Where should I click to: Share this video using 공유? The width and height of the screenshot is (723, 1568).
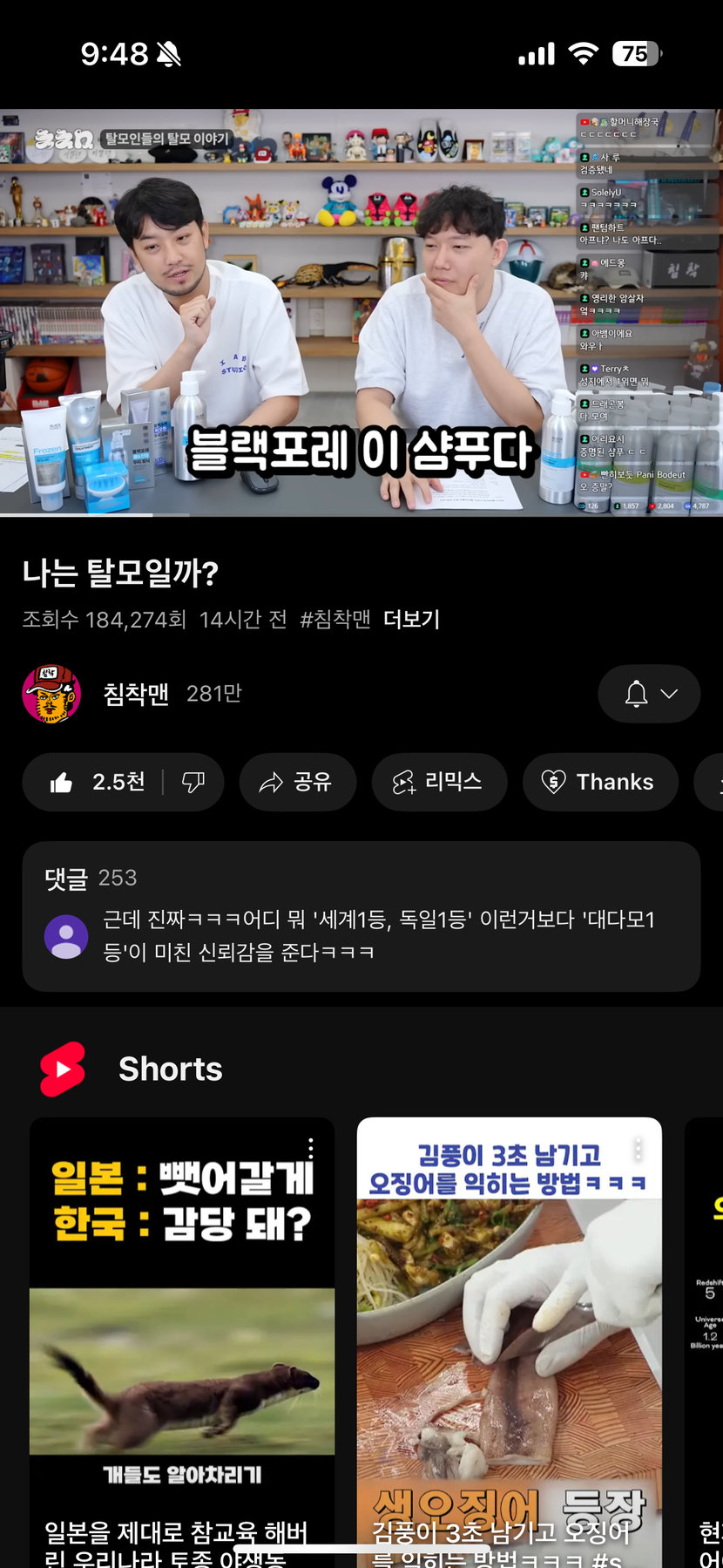pos(297,782)
